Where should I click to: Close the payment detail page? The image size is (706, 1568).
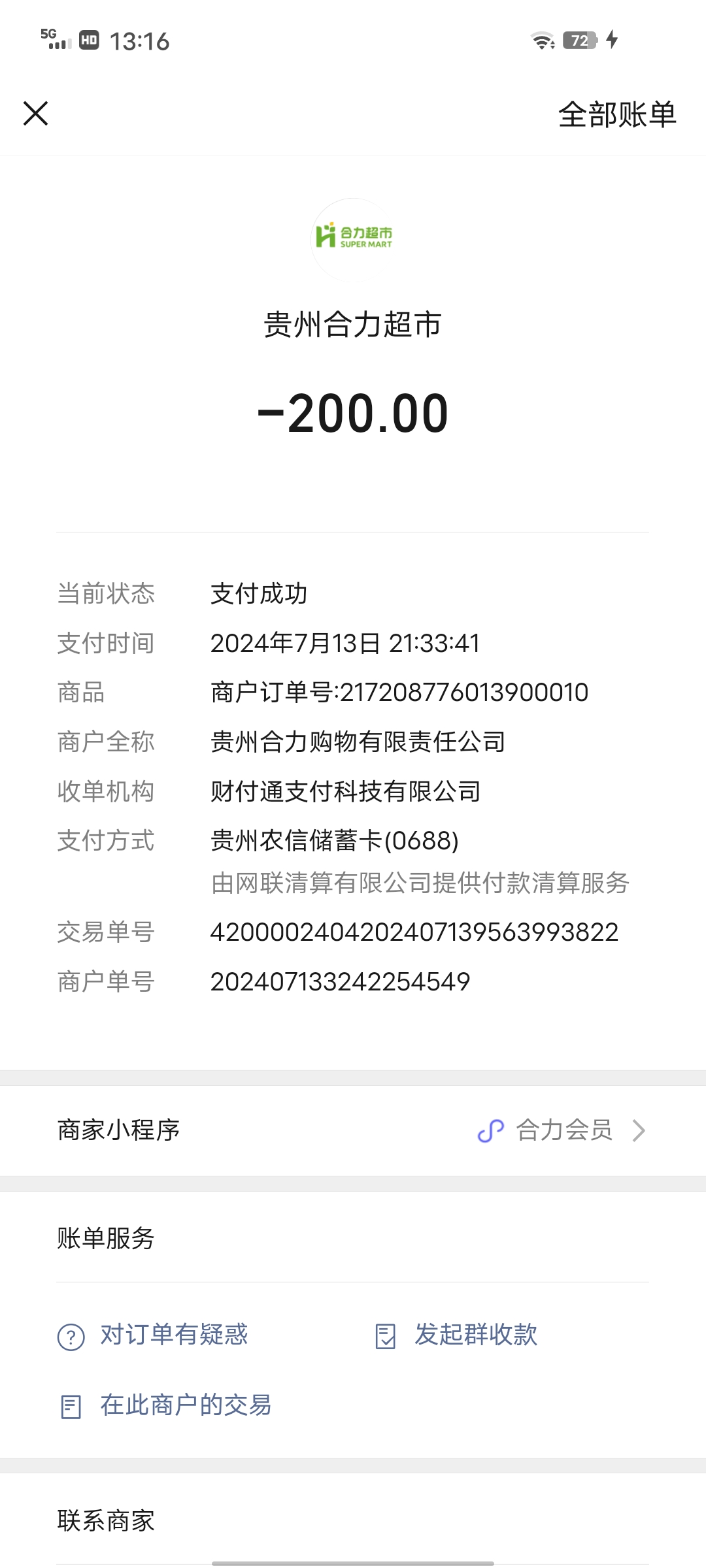point(36,113)
